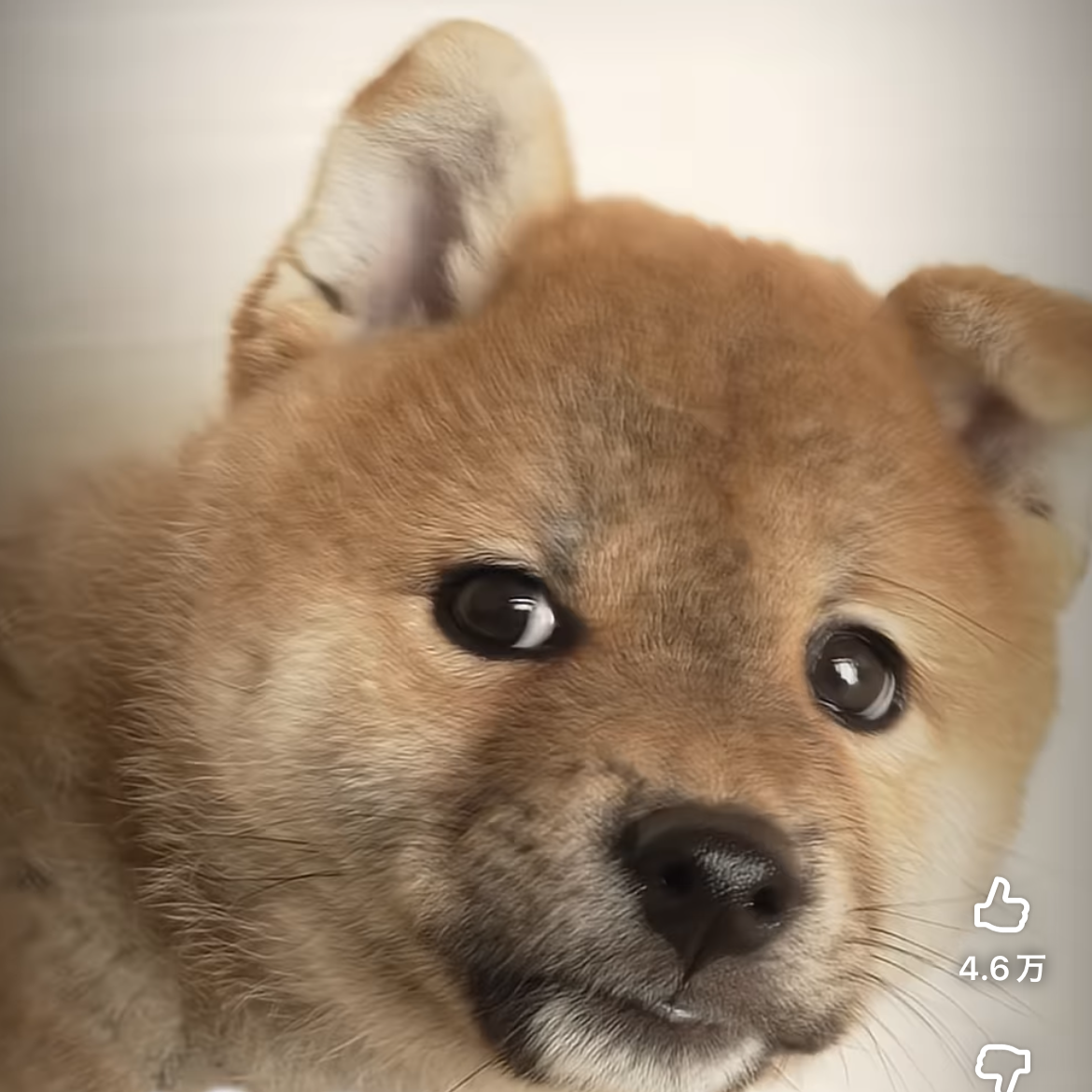Tap the dislike thumbs-down icon
The width and height of the screenshot is (1092, 1092).
coord(1002,1068)
